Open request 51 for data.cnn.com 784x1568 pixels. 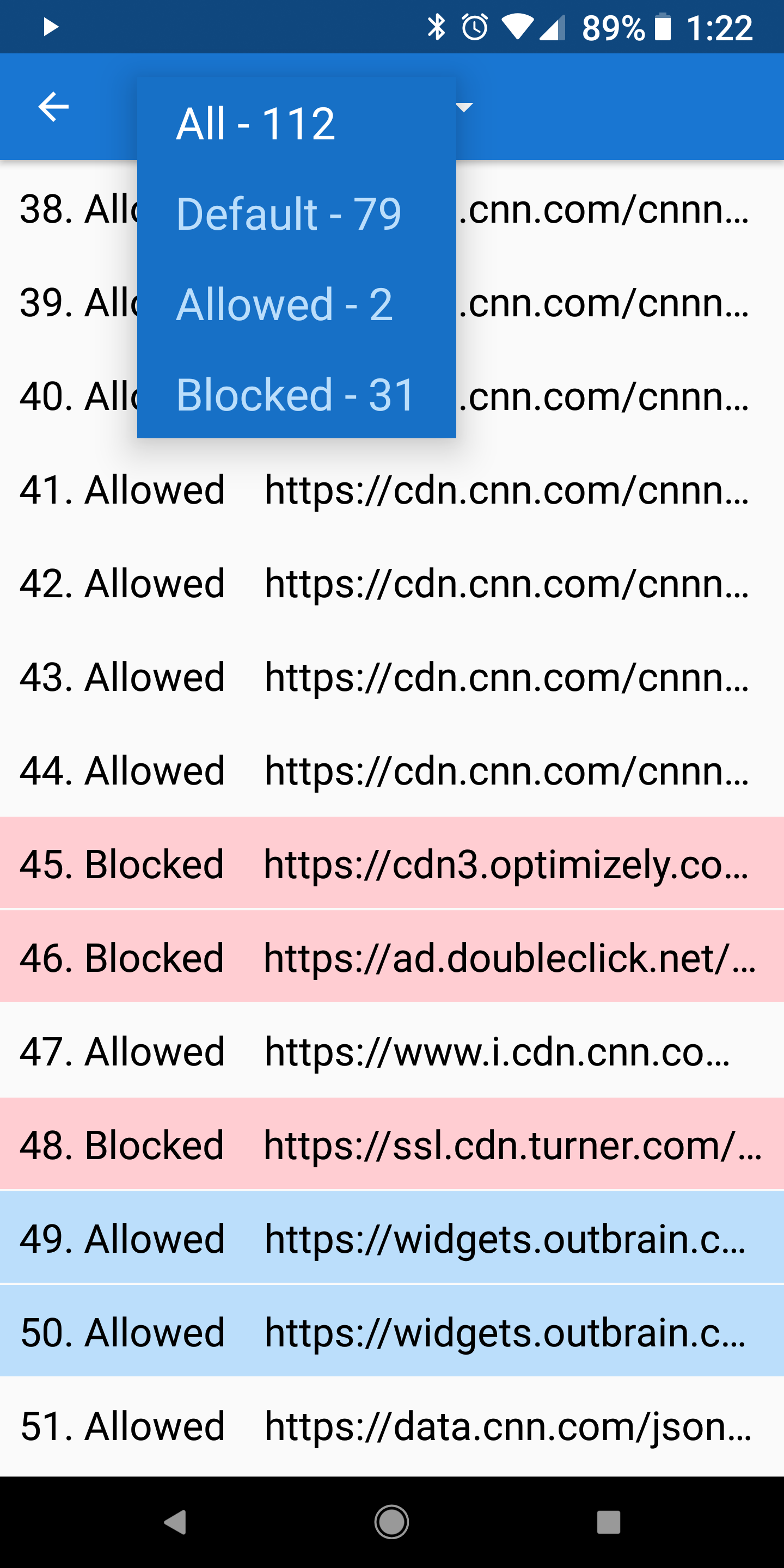tap(392, 1425)
